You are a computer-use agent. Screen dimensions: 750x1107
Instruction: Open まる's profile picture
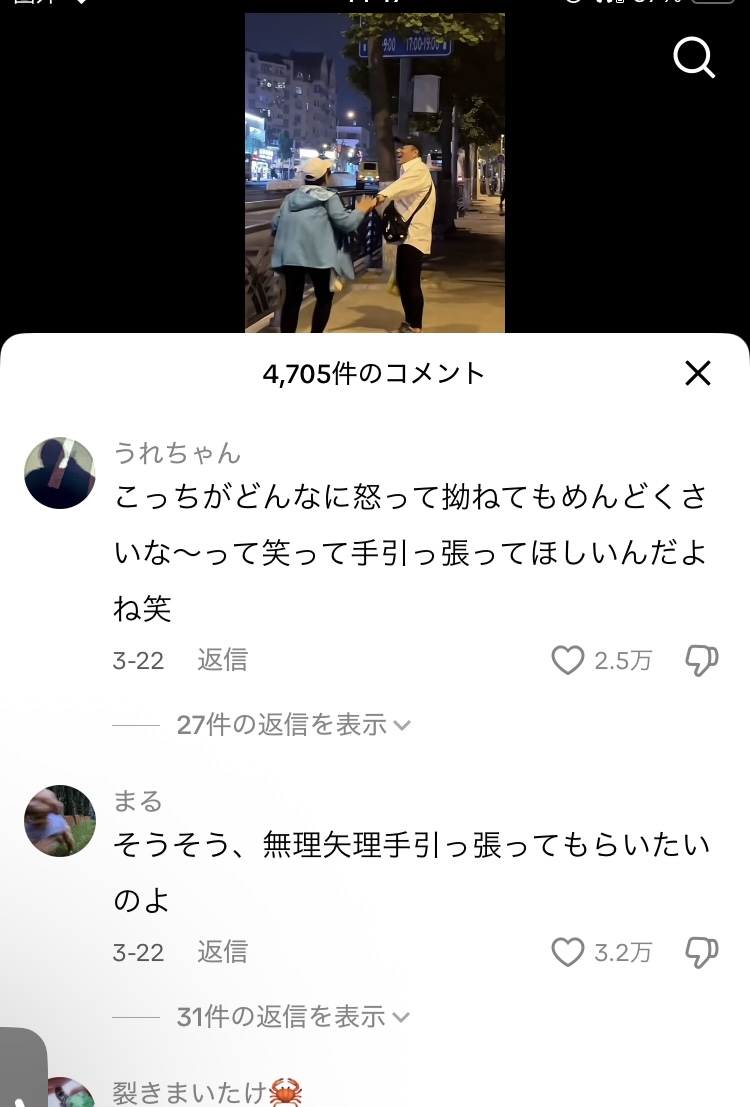[60, 820]
